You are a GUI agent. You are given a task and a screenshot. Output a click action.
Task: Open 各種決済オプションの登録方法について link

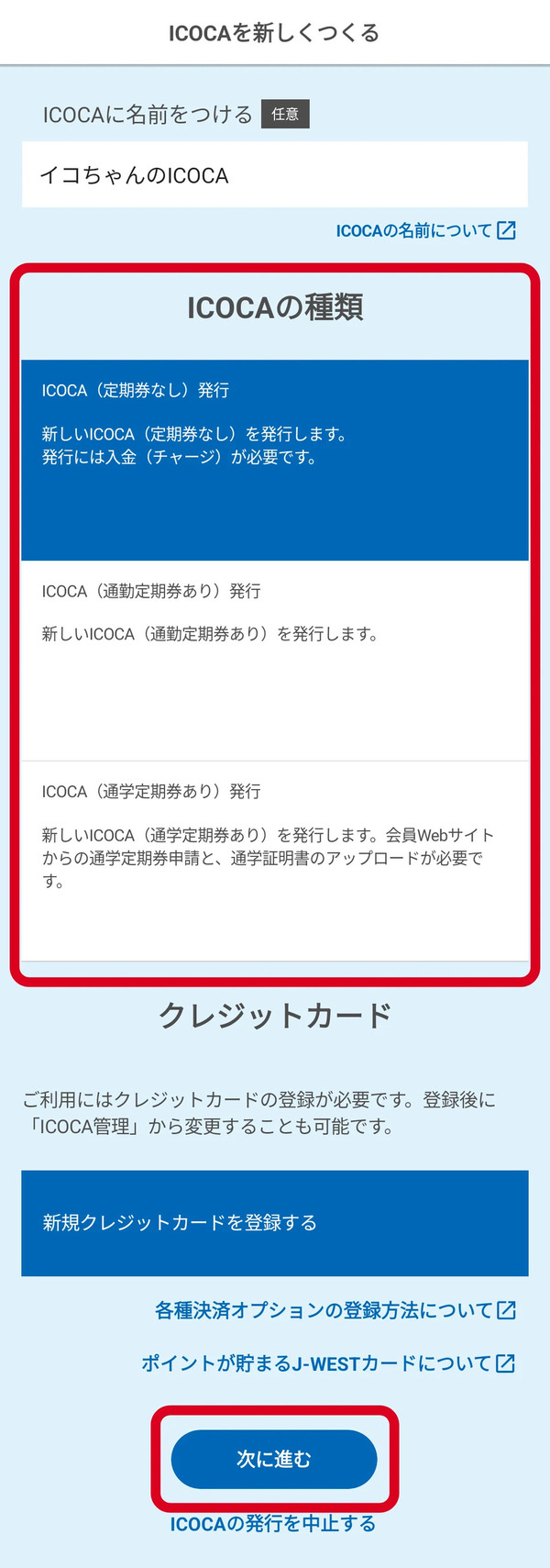click(x=335, y=1310)
